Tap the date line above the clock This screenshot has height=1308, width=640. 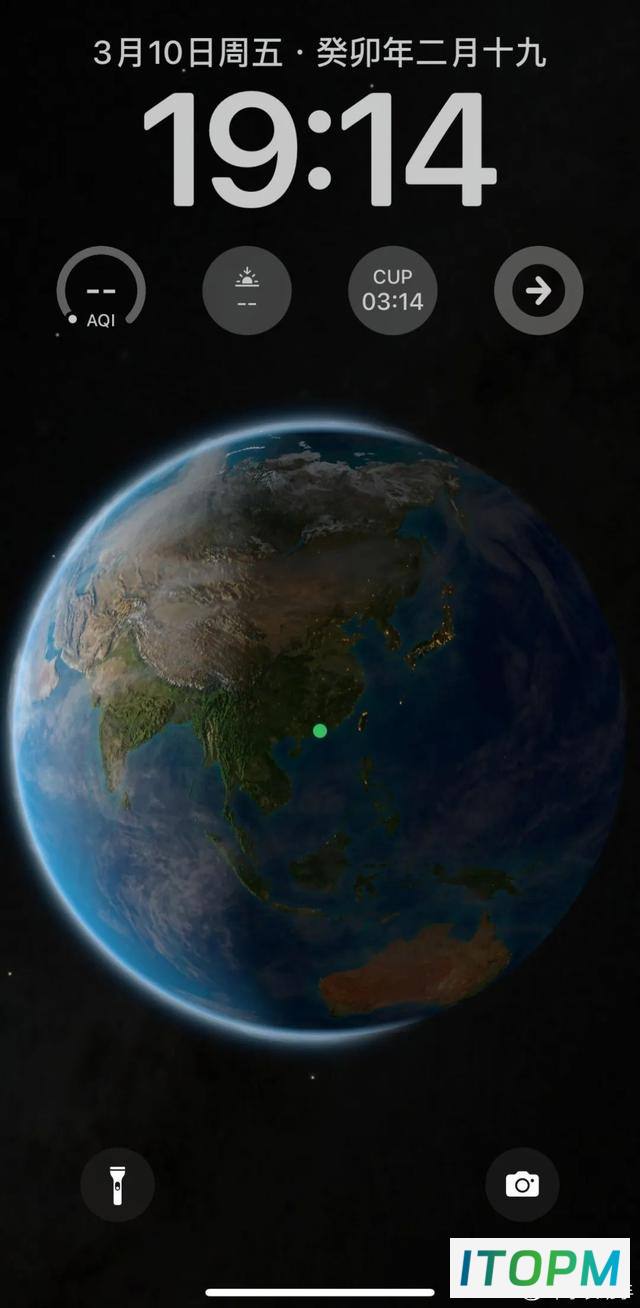click(x=320, y=52)
